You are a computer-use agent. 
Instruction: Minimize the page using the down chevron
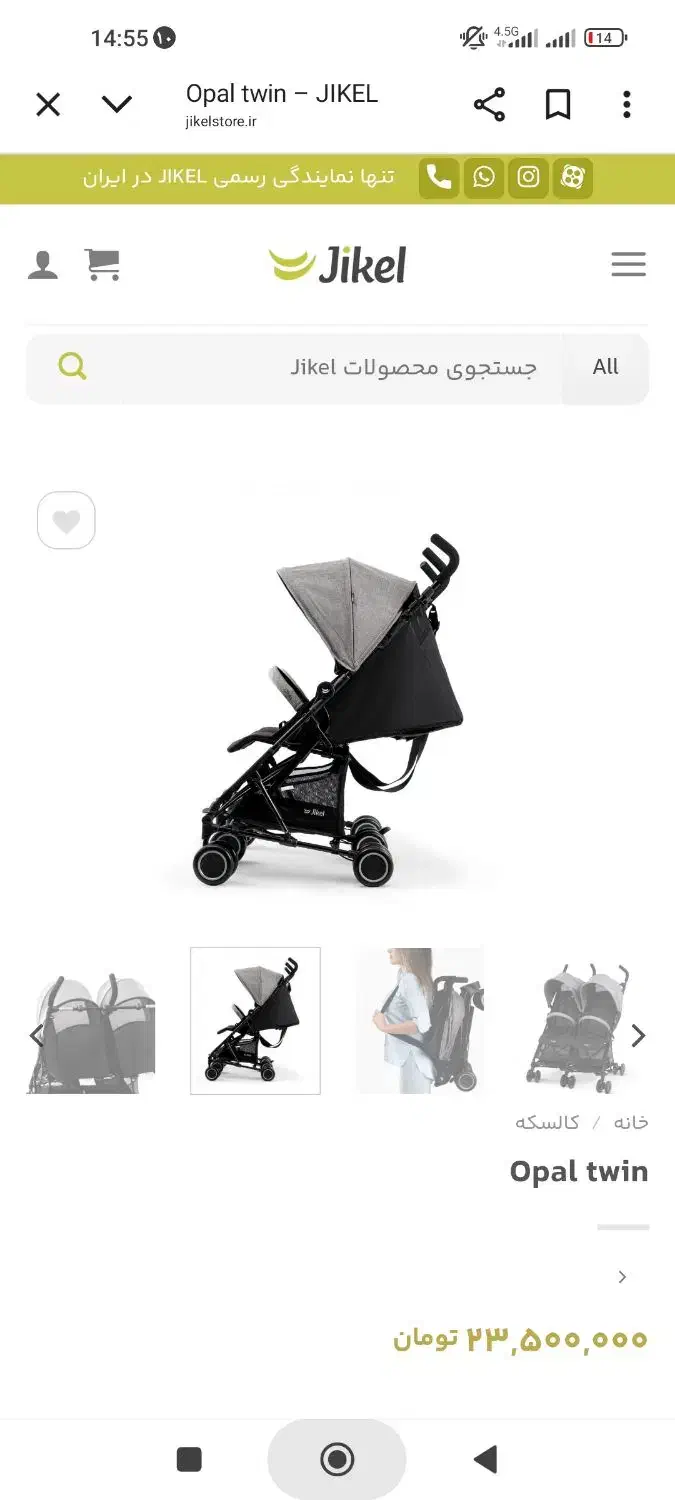click(117, 104)
